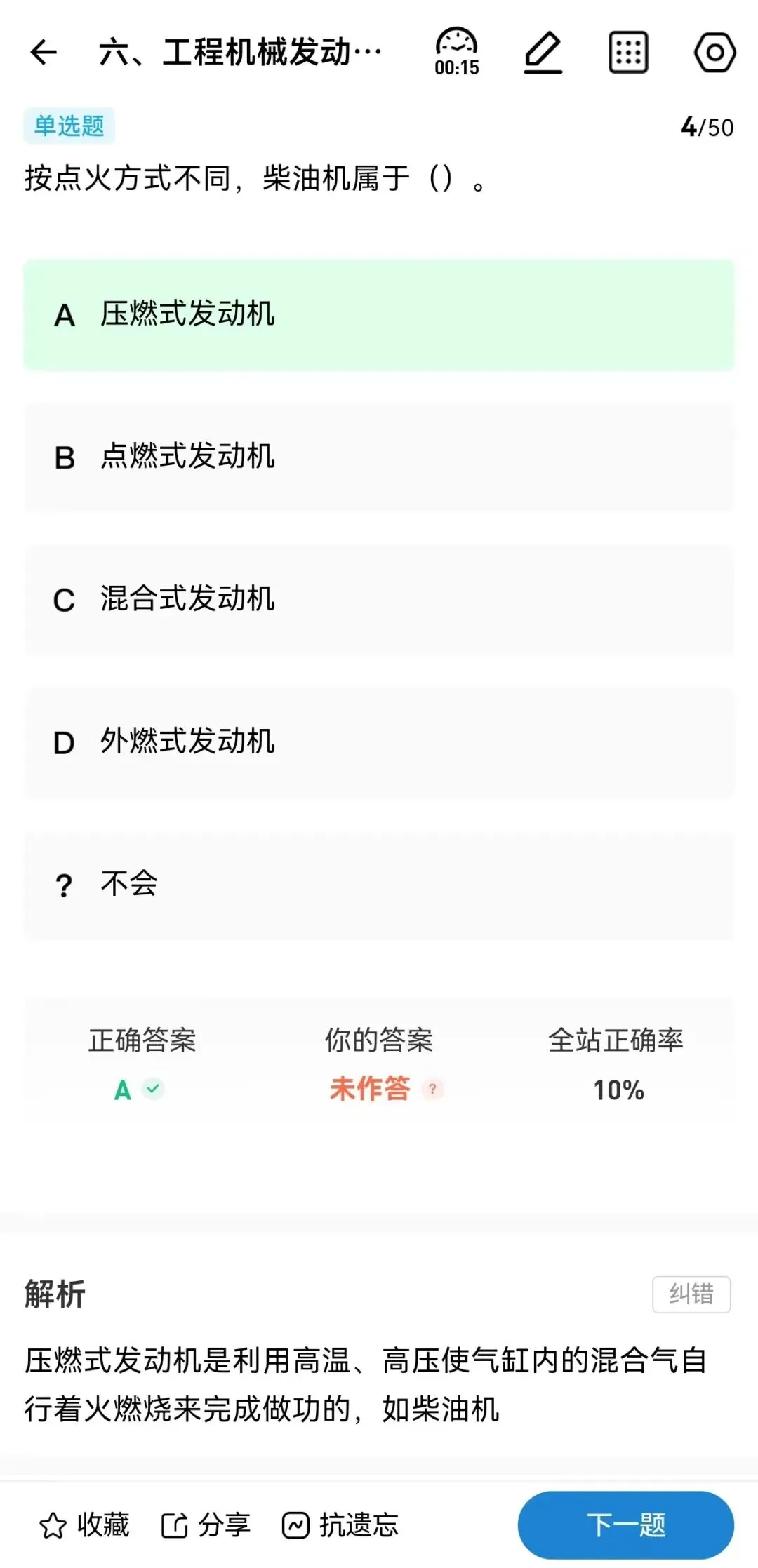Choose option C 混合式发动机
Image resolution: width=758 pixels, height=1568 pixels.
[379, 600]
